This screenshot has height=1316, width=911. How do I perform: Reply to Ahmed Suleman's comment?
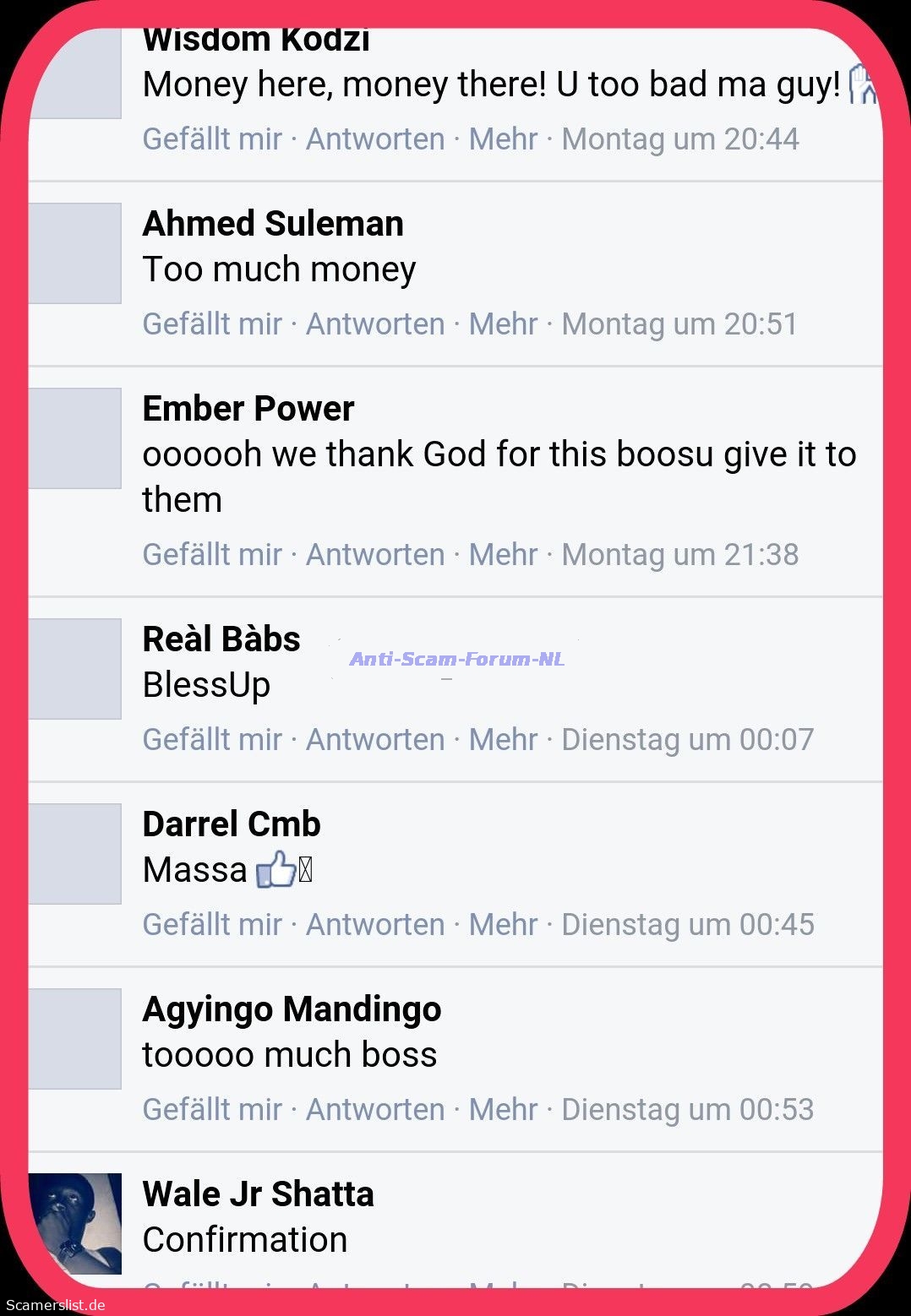[374, 324]
